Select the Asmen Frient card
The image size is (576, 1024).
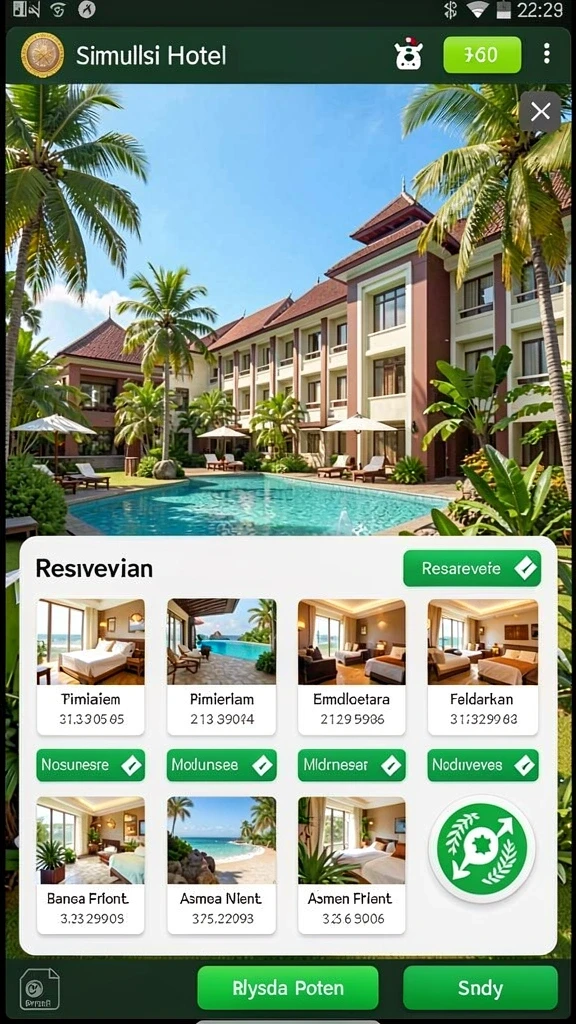(351, 865)
